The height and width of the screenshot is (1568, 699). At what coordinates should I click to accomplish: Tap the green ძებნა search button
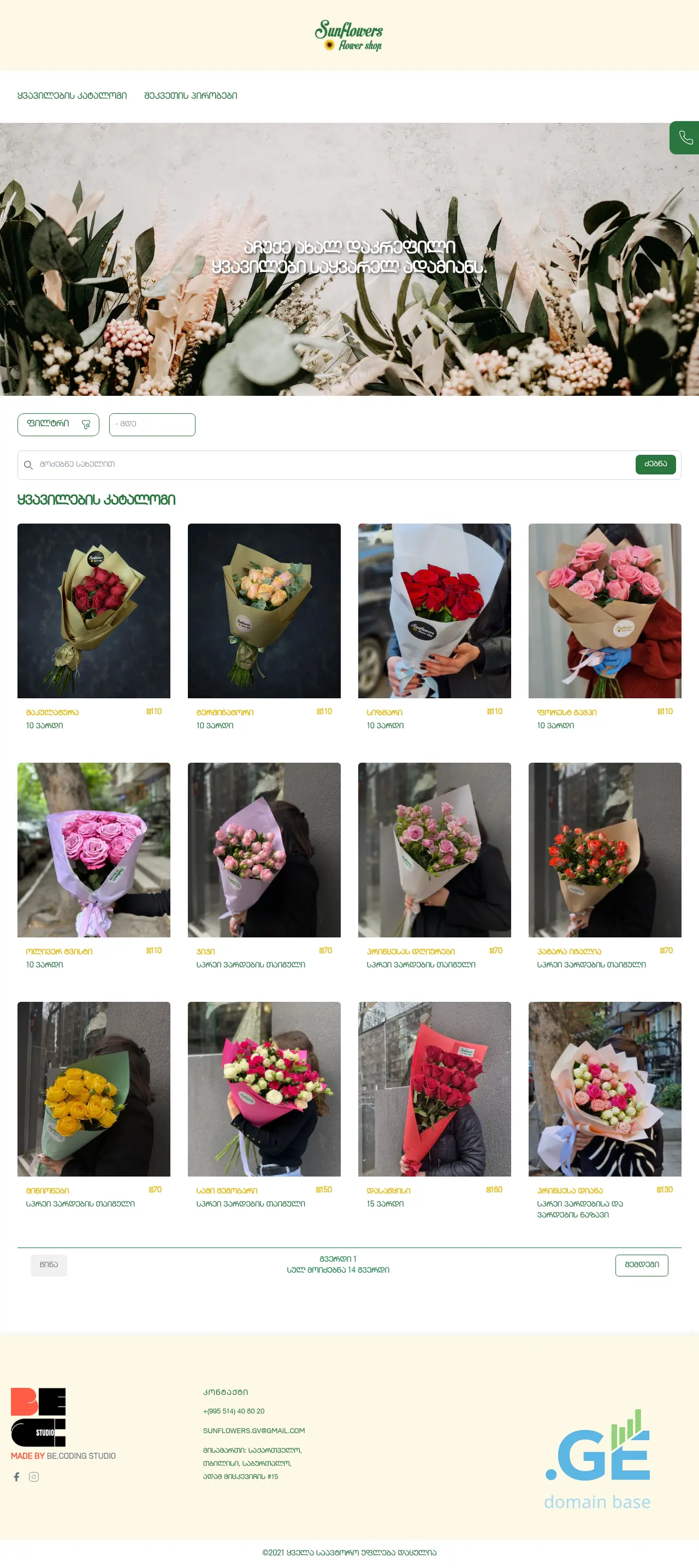coord(655,465)
